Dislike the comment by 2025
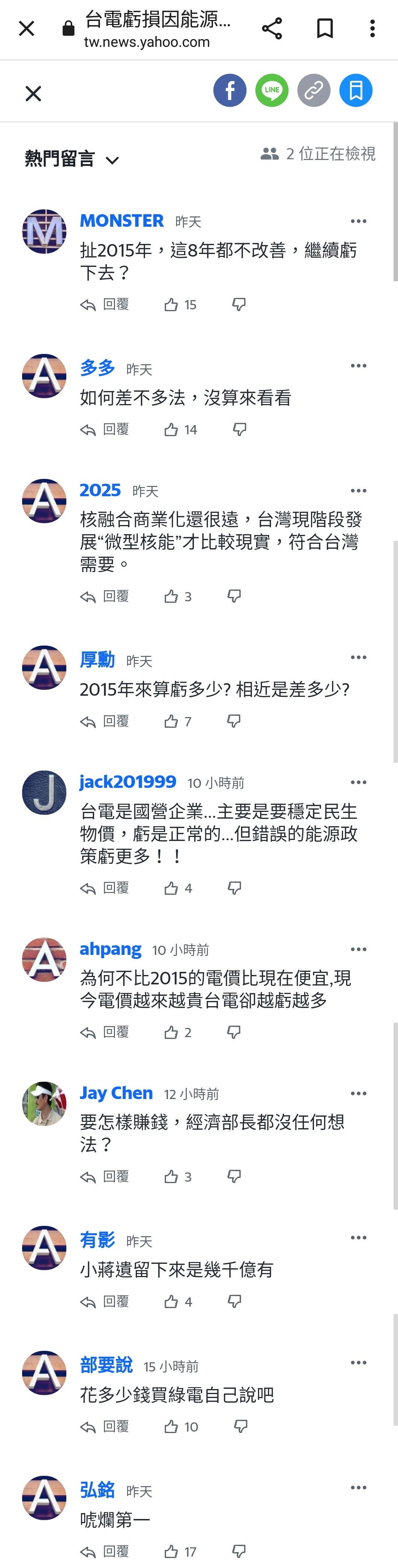Image resolution: width=398 pixels, height=1568 pixels. pyautogui.click(x=234, y=596)
